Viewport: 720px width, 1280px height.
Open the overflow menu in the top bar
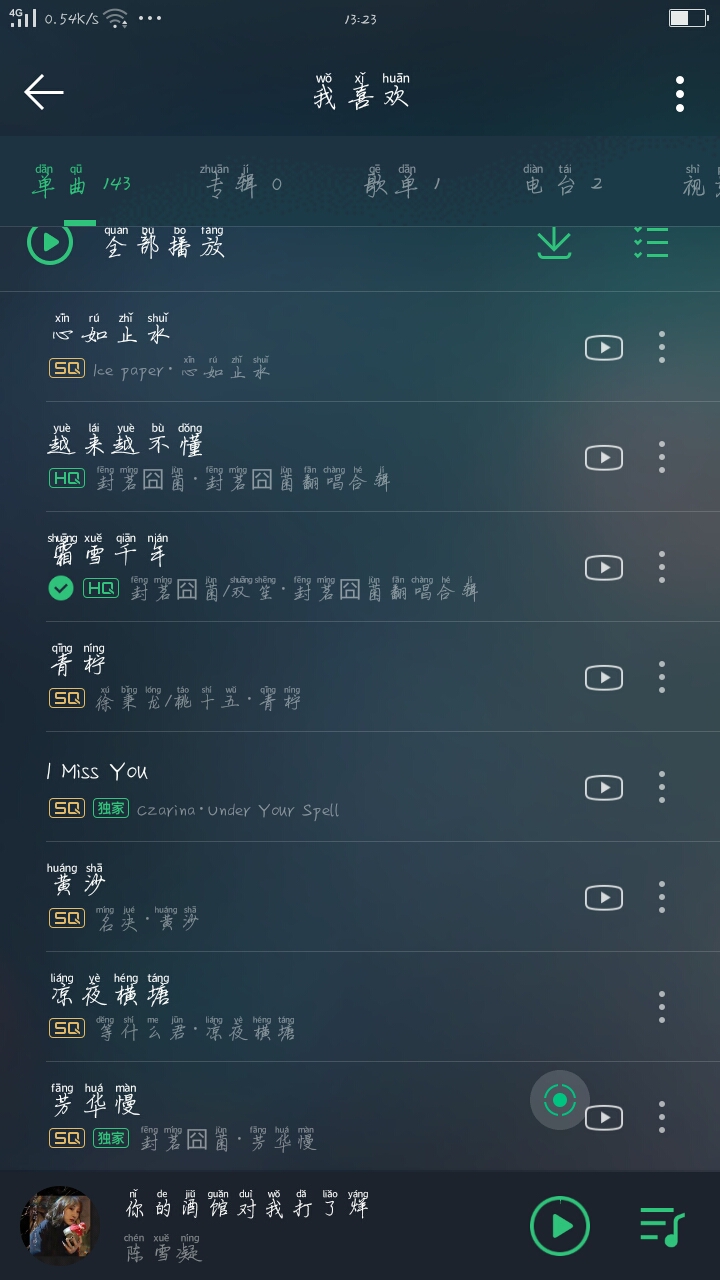tap(680, 94)
